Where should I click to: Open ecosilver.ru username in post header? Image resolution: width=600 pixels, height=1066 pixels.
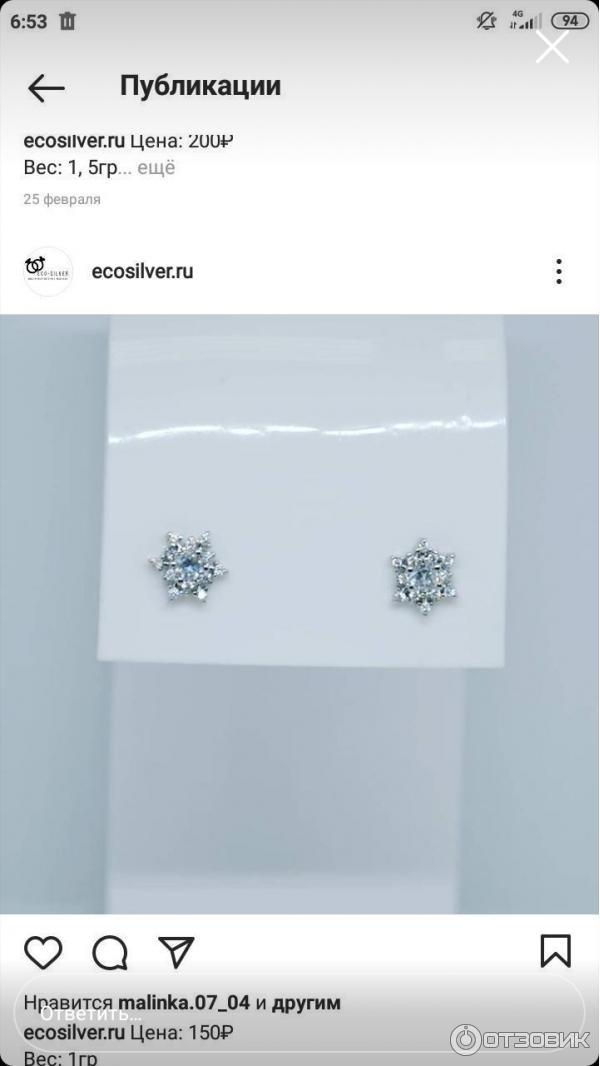pyautogui.click(x=142, y=271)
